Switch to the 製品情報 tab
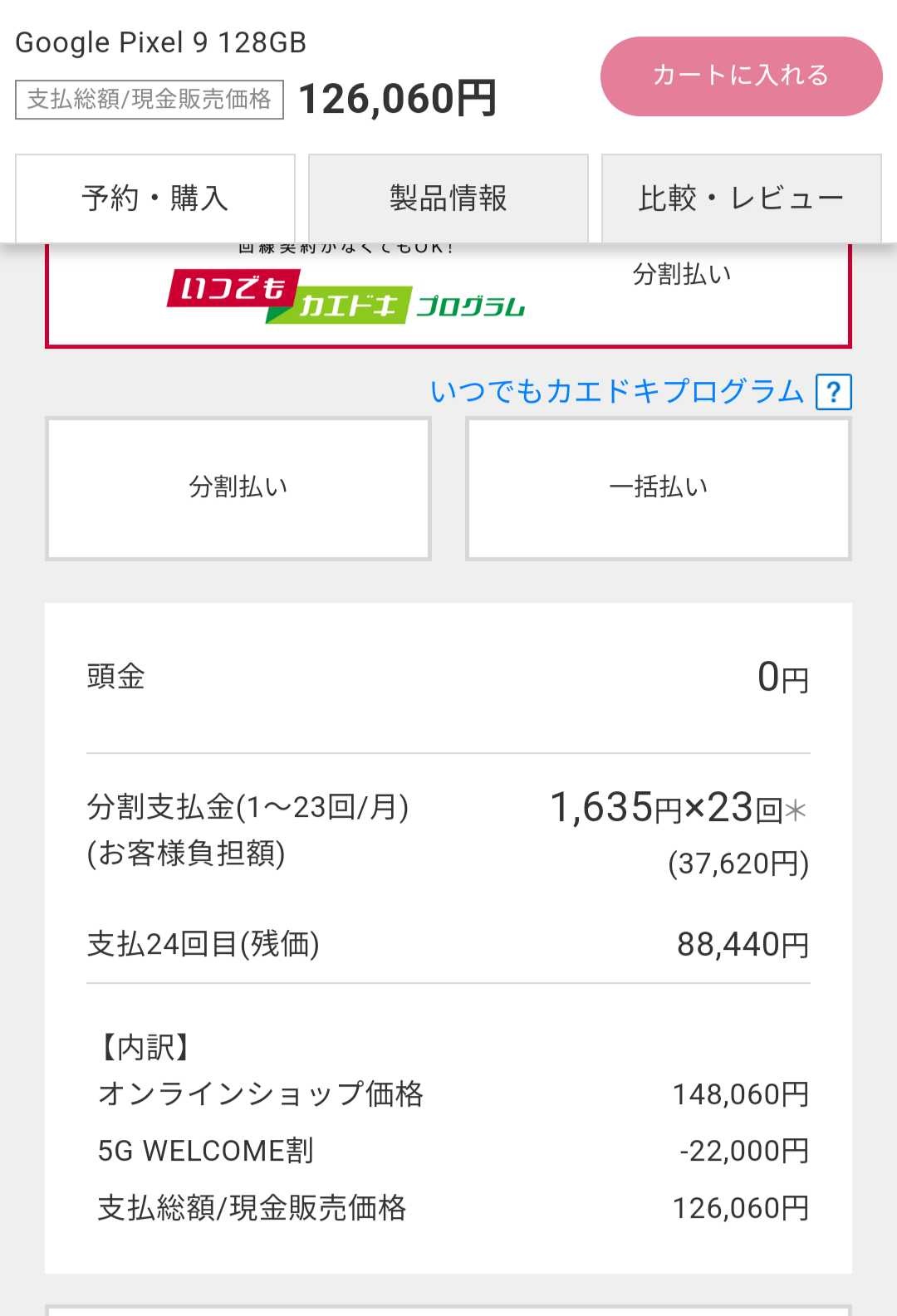The width and height of the screenshot is (897, 1316). coord(448,198)
